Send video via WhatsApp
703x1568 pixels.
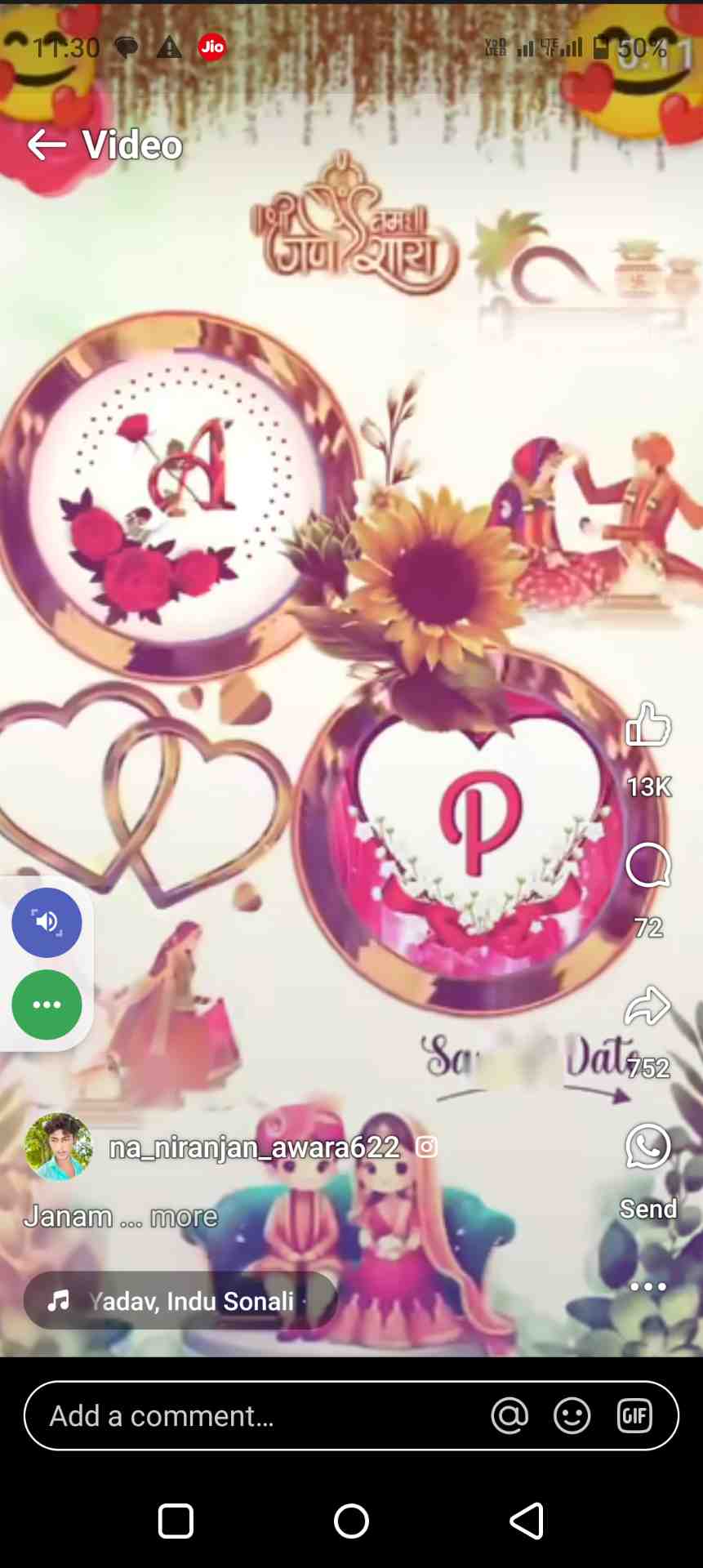point(648,1147)
